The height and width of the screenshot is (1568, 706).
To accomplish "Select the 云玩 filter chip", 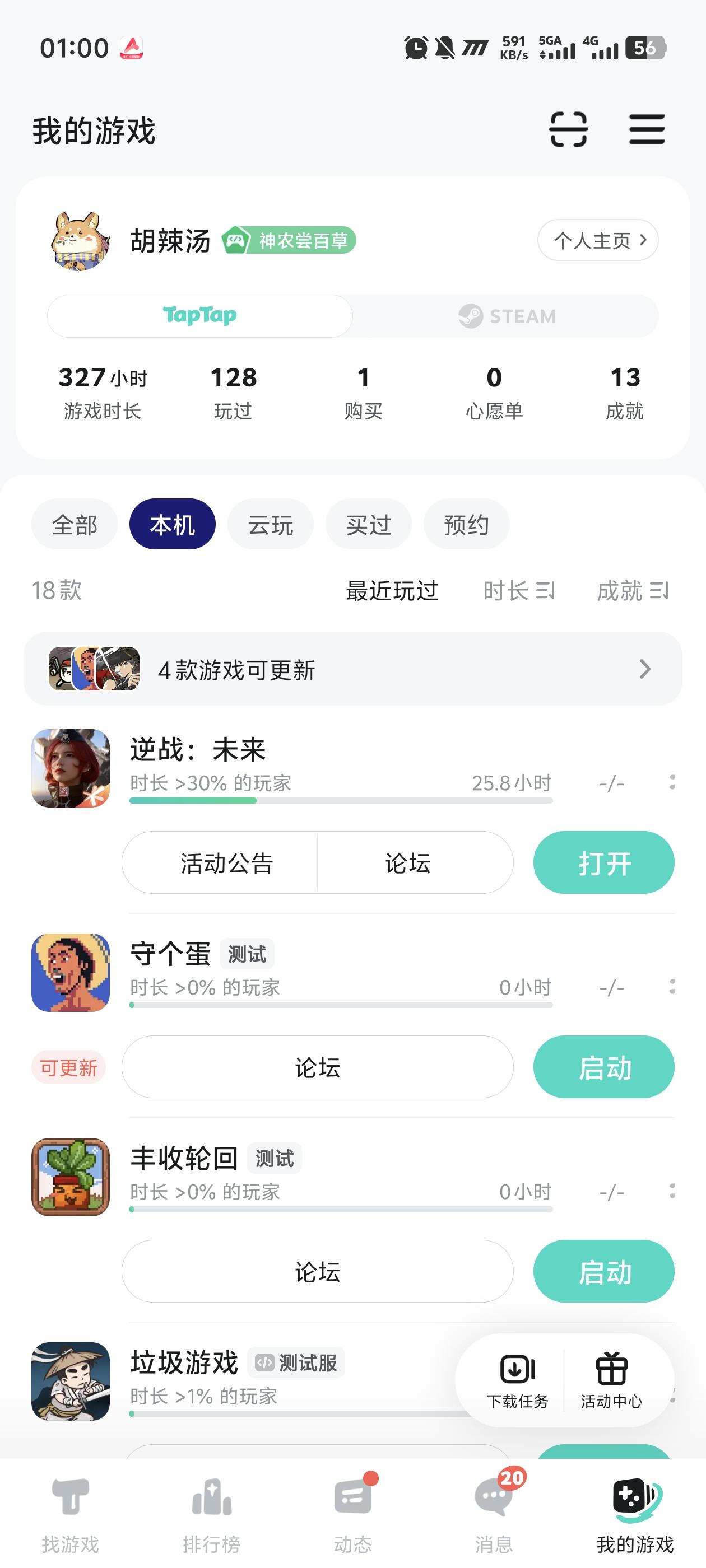I will (x=271, y=524).
